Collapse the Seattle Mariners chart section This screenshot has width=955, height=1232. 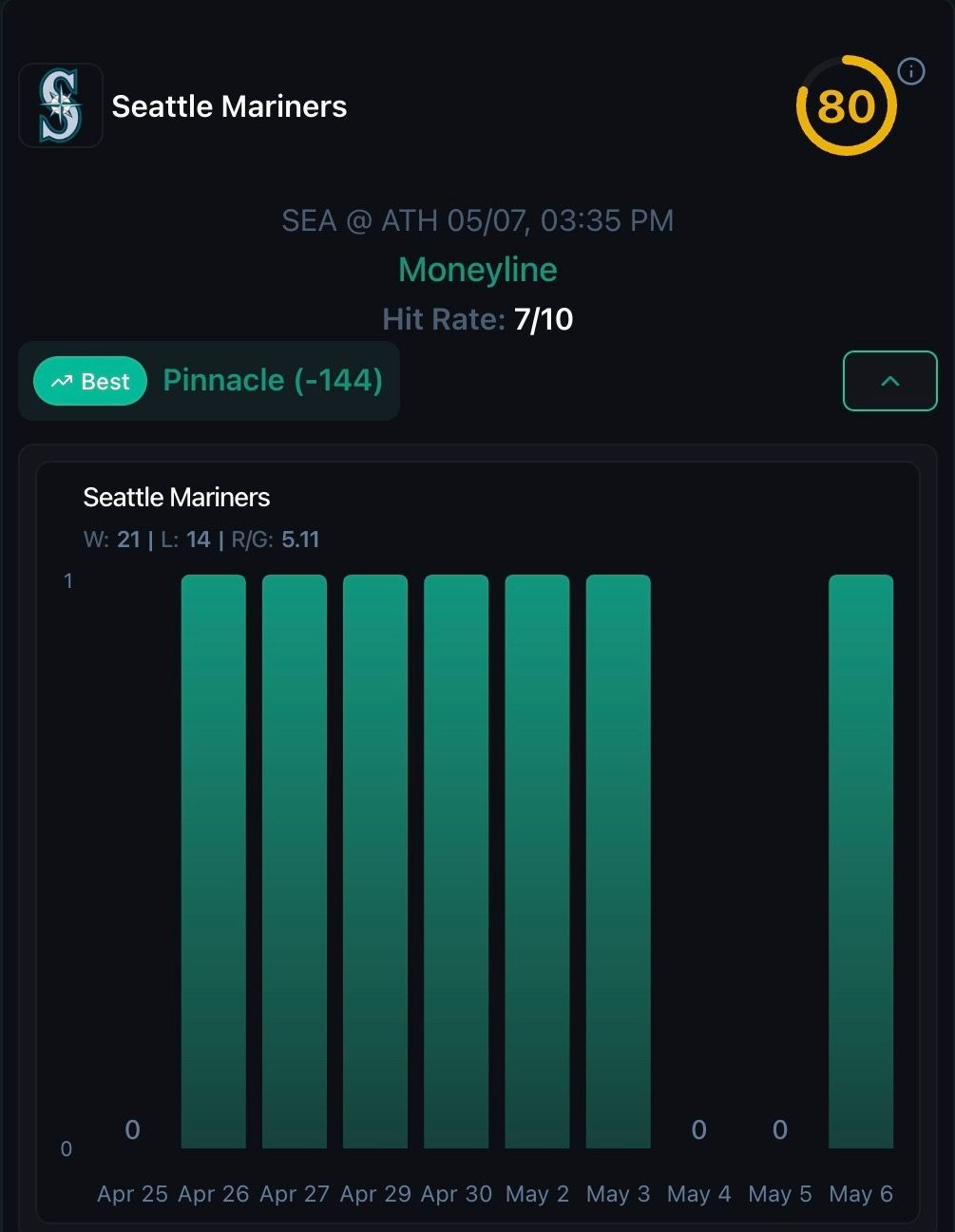(x=889, y=381)
